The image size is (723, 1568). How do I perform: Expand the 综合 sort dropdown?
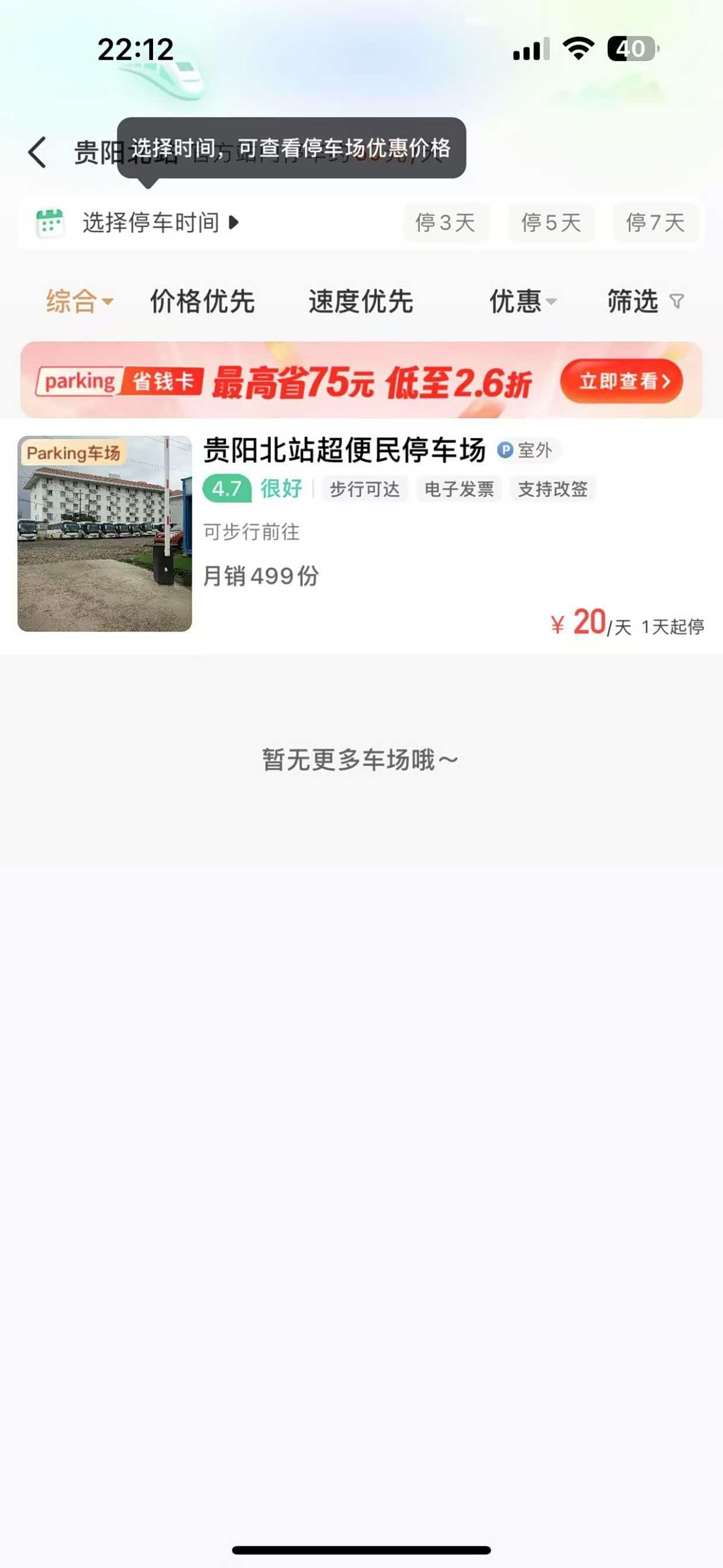point(79,301)
